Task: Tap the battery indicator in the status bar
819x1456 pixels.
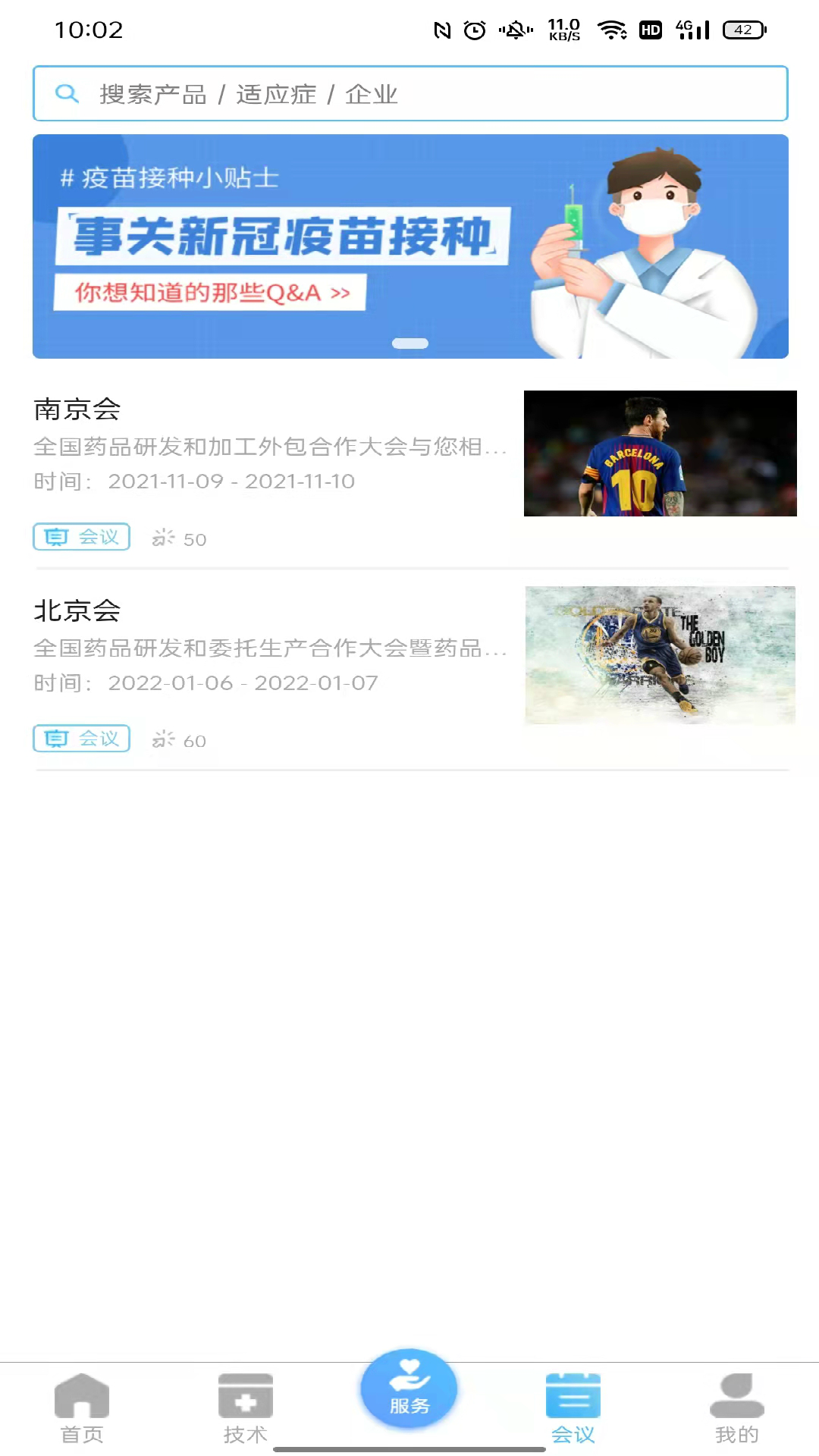Action: 742,30
